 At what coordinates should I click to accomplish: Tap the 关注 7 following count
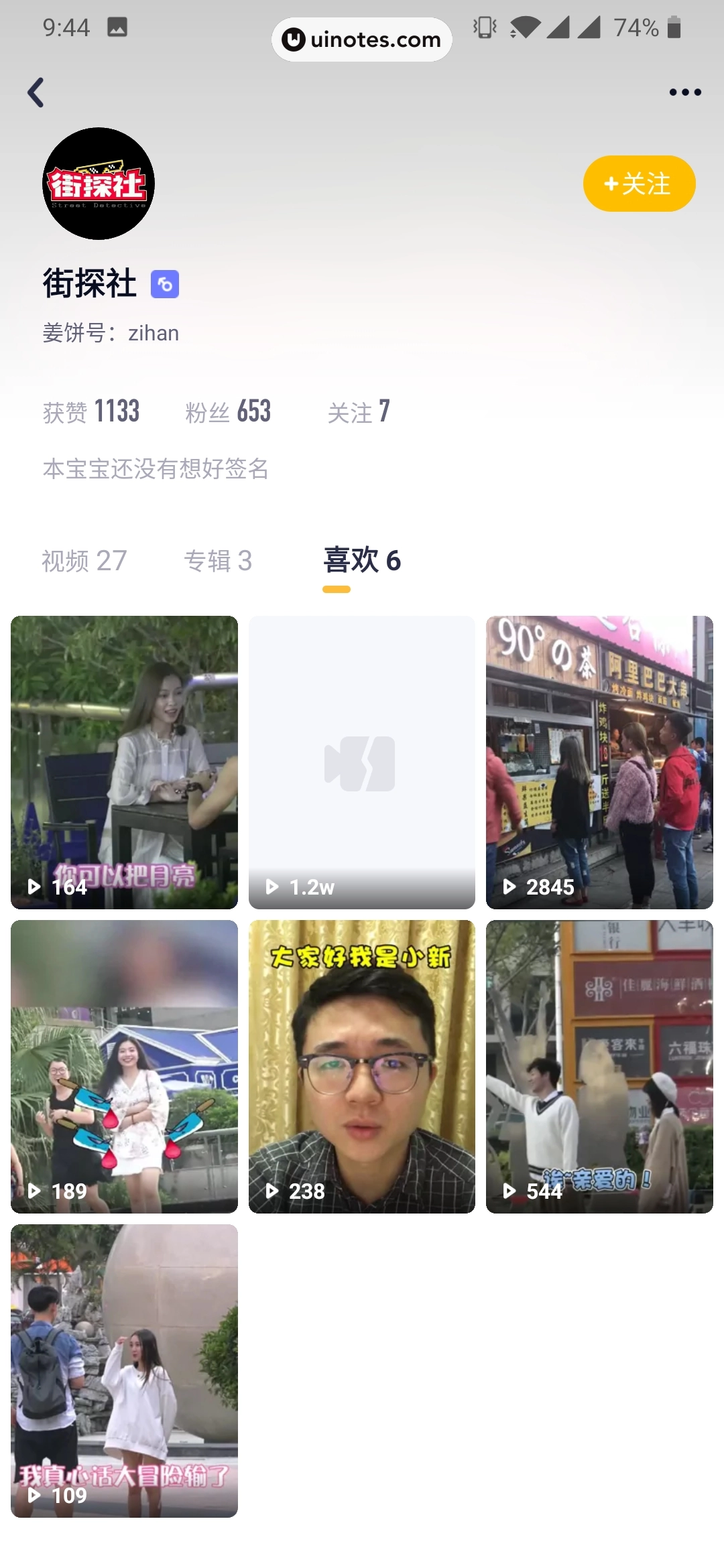[357, 411]
